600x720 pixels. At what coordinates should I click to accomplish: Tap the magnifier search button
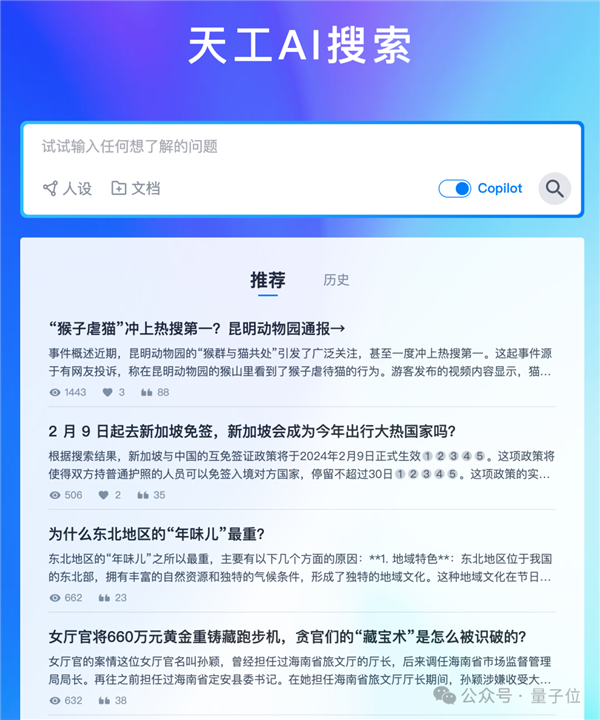tap(555, 188)
